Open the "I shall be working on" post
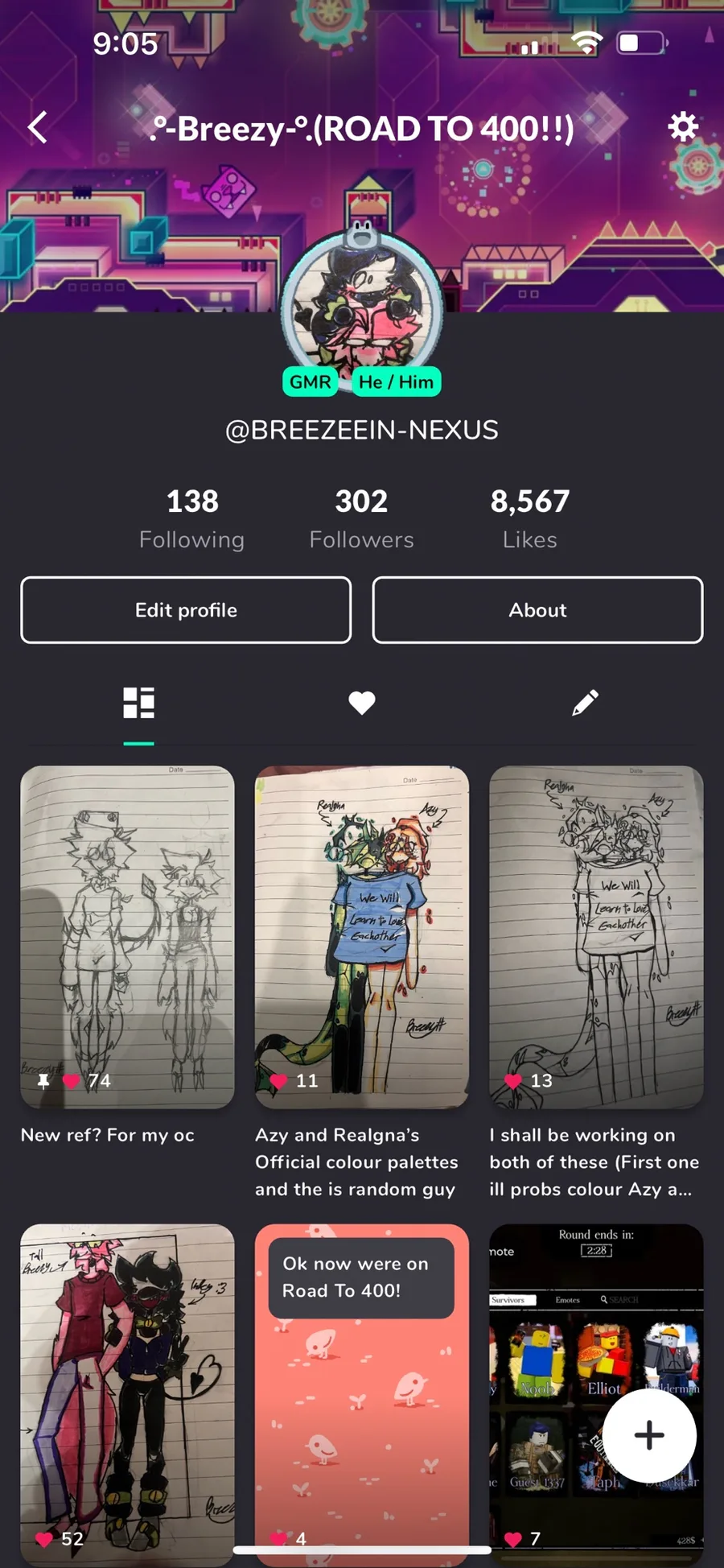Screen dimensions: 724x1568 (x=596, y=936)
